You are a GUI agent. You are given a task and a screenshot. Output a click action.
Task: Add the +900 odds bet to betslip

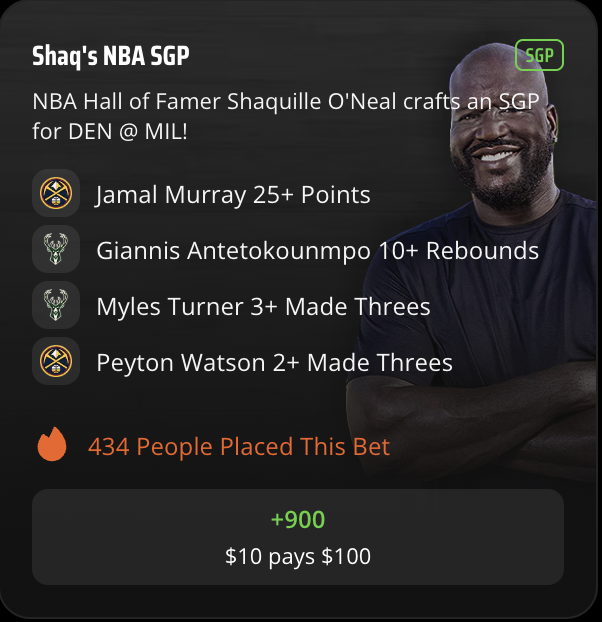point(298,537)
